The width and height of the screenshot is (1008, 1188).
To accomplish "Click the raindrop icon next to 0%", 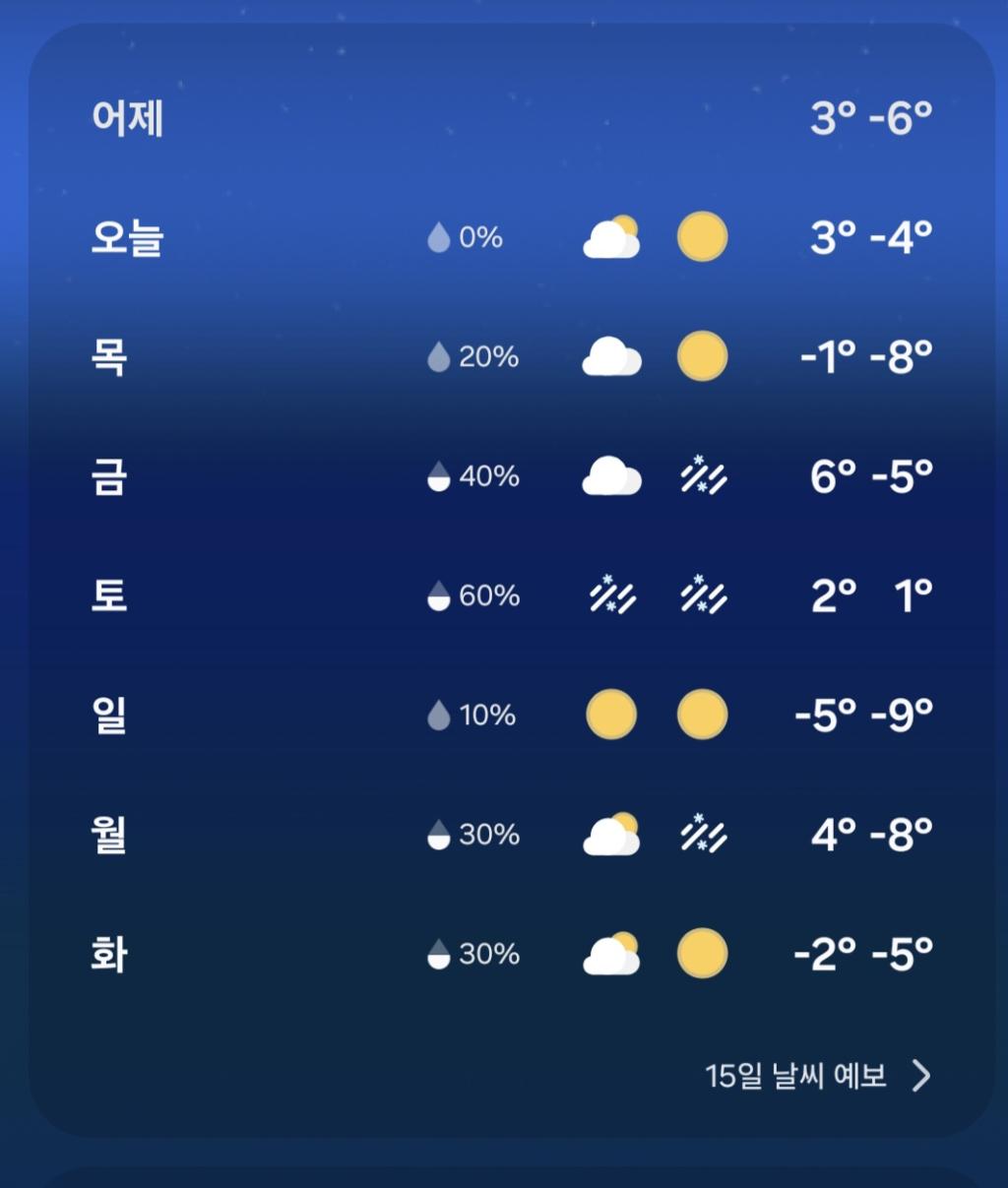I will [x=437, y=235].
